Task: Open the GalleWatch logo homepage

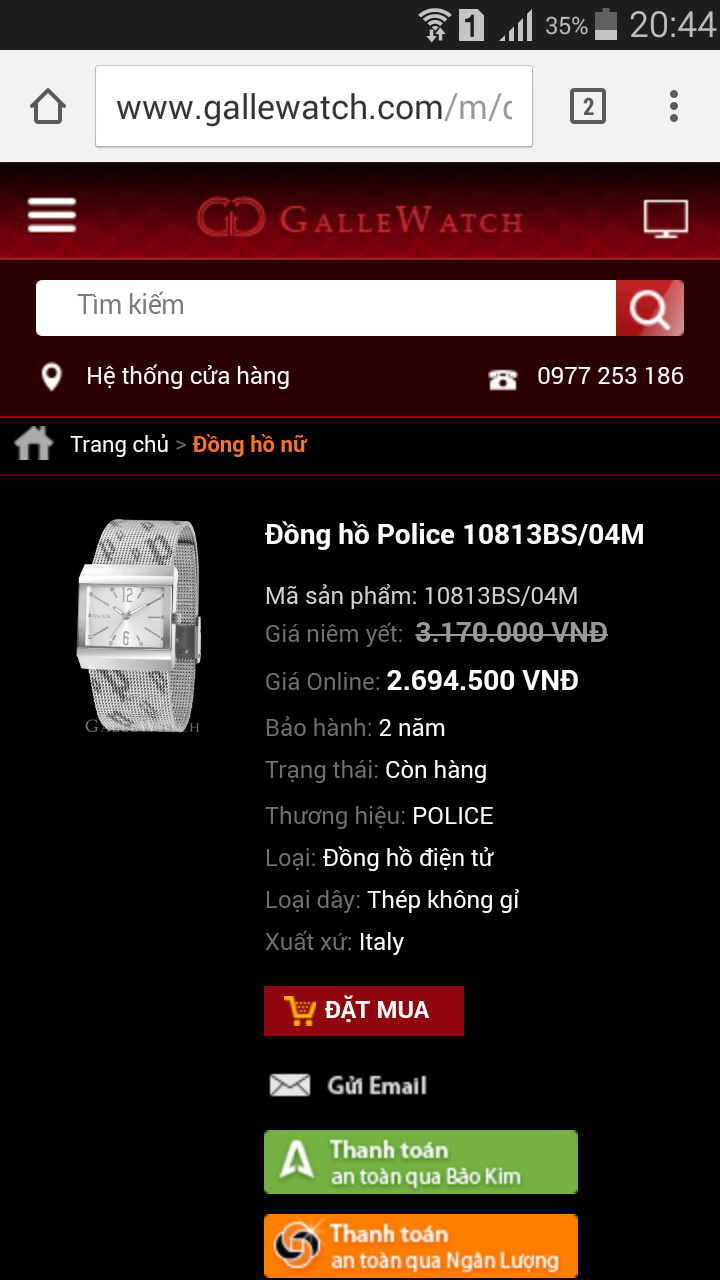Action: 360,218
